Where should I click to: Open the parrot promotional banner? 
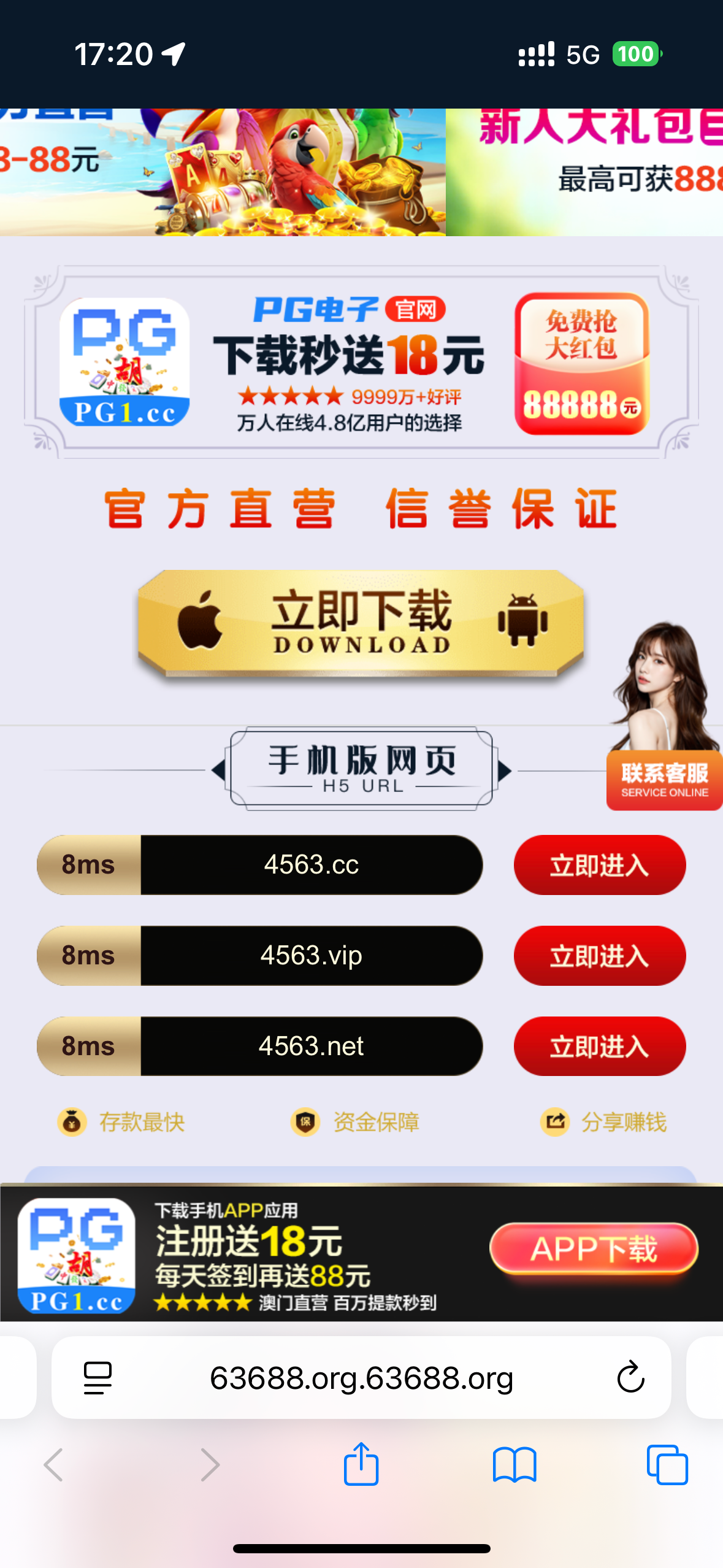(222, 173)
